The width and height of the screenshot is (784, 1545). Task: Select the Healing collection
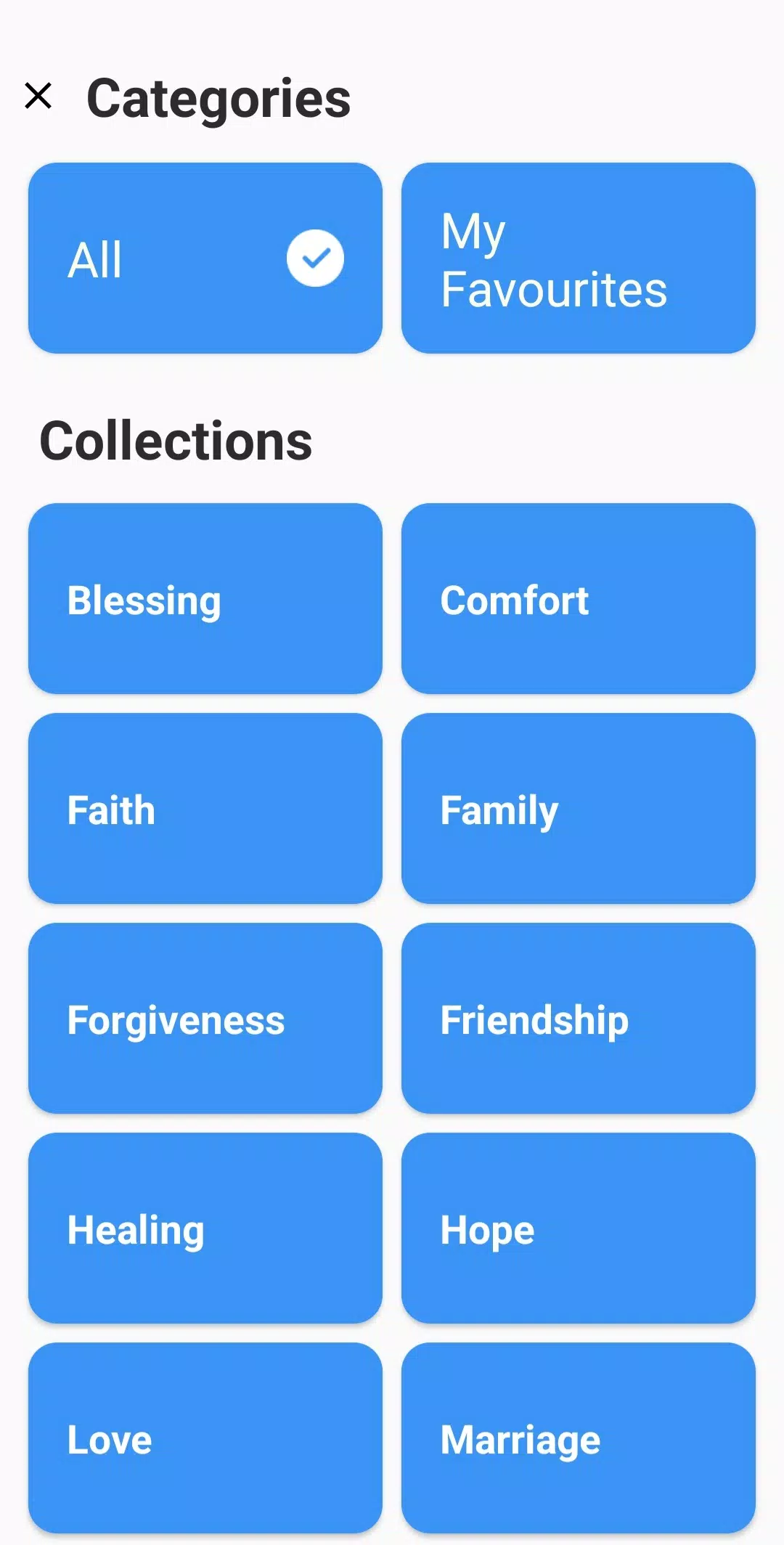click(x=205, y=1228)
